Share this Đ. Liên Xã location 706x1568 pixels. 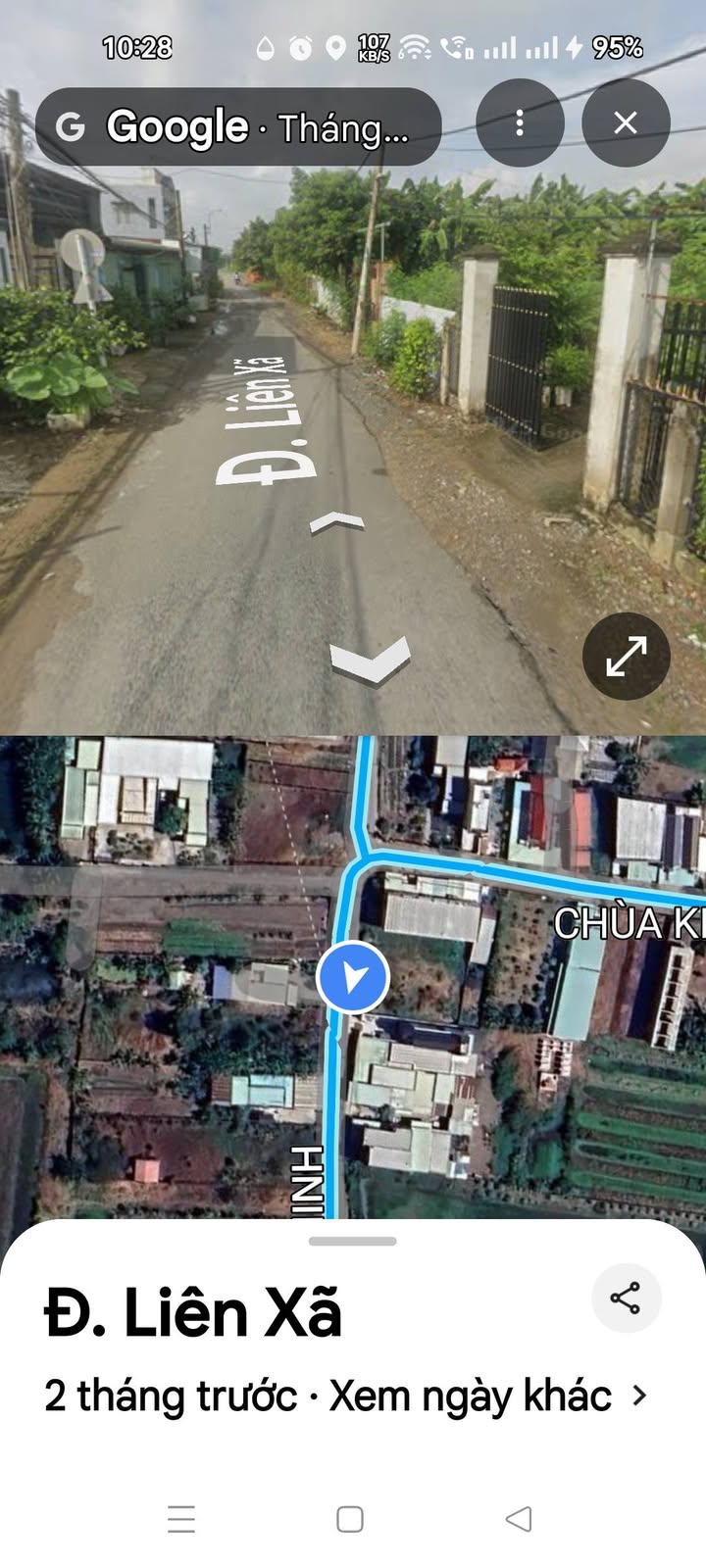[626, 1298]
